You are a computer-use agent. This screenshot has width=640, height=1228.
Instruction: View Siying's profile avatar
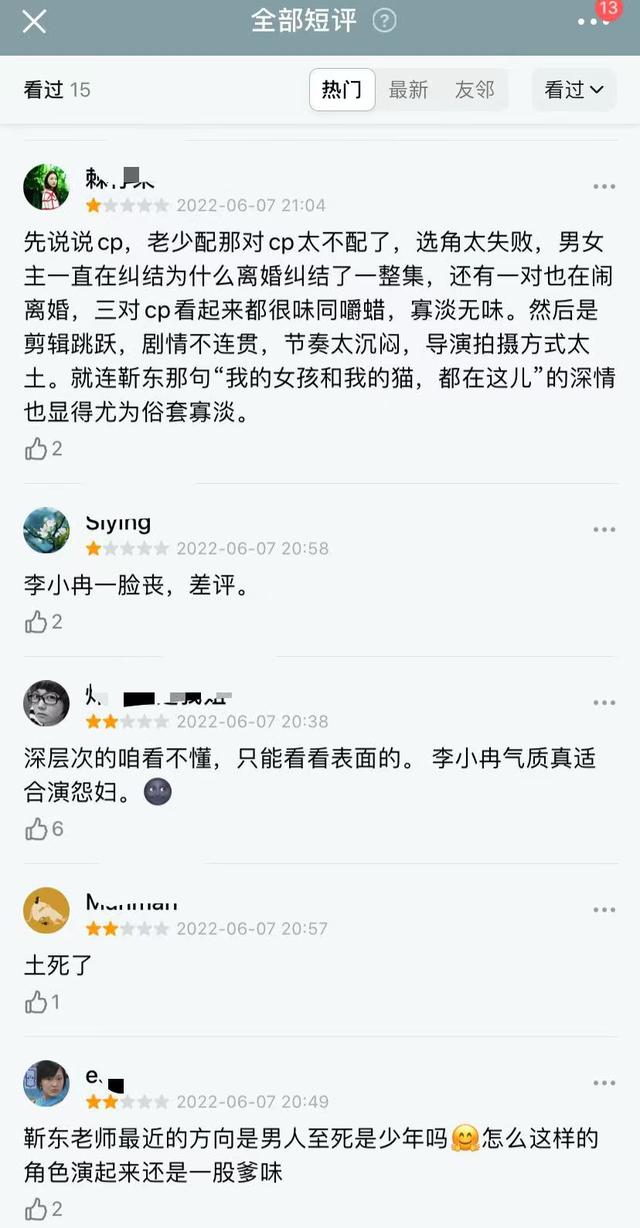[x=46, y=531]
